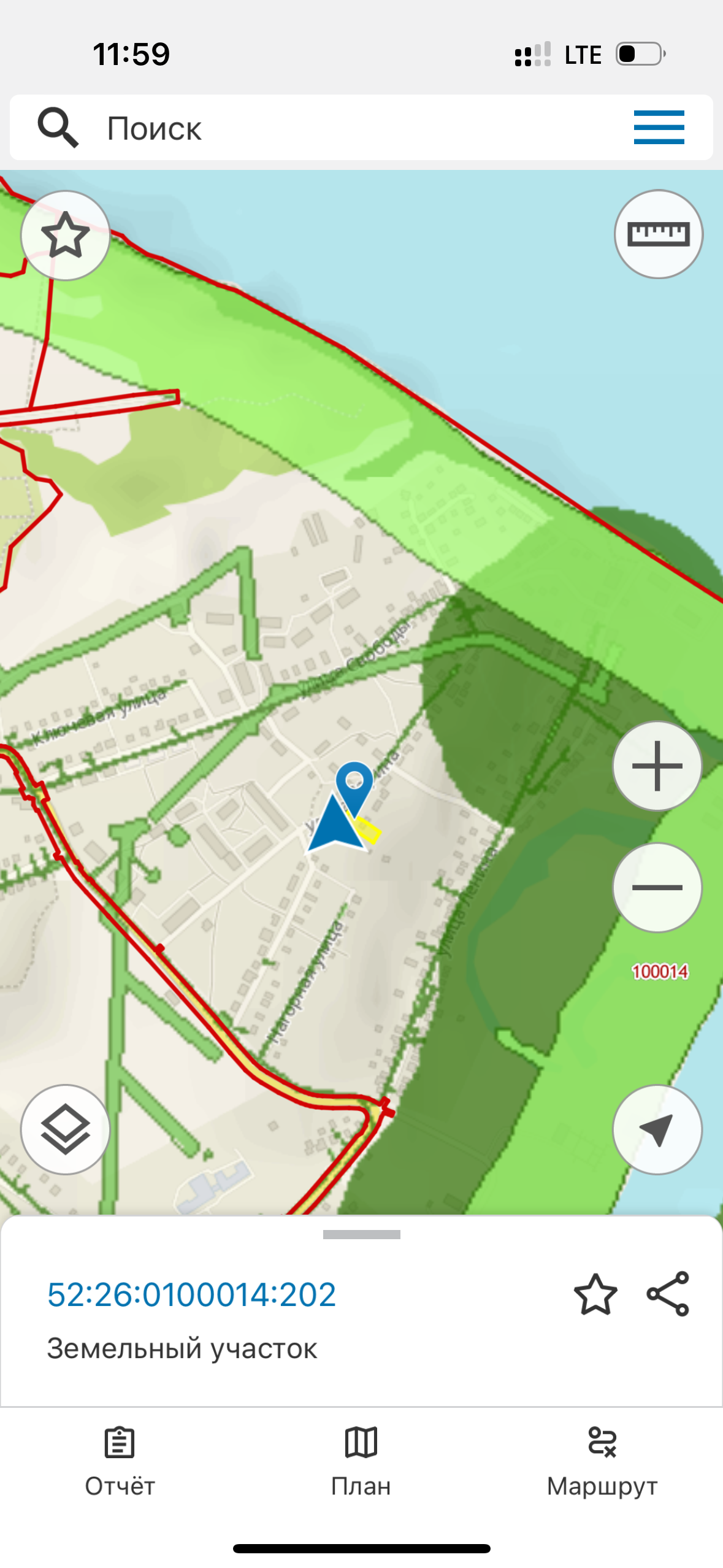Tap the blue pin marker on the map
The width and height of the screenshot is (723, 1568).
click(x=354, y=783)
